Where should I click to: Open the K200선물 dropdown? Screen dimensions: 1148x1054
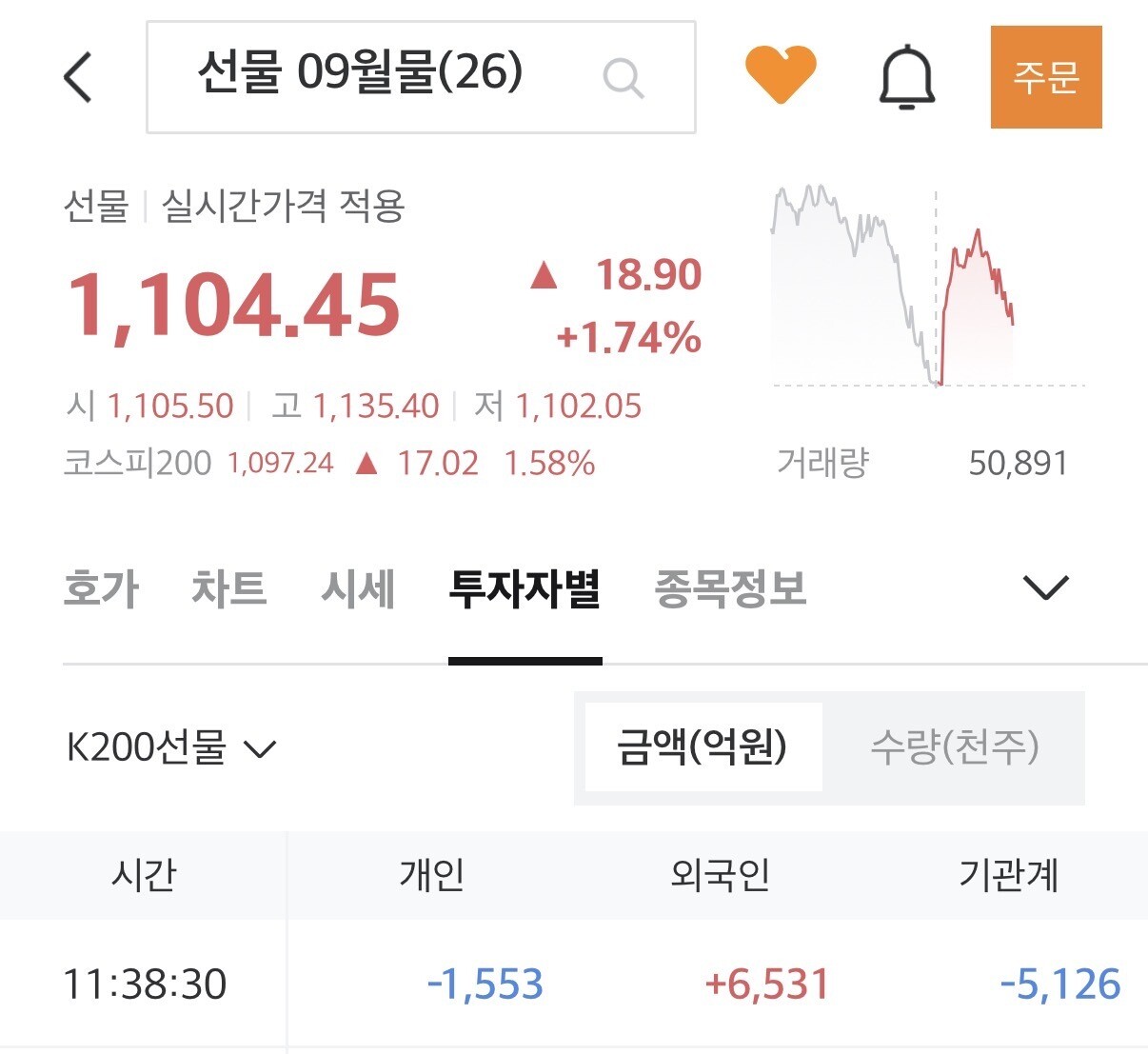[x=171, y=748]
